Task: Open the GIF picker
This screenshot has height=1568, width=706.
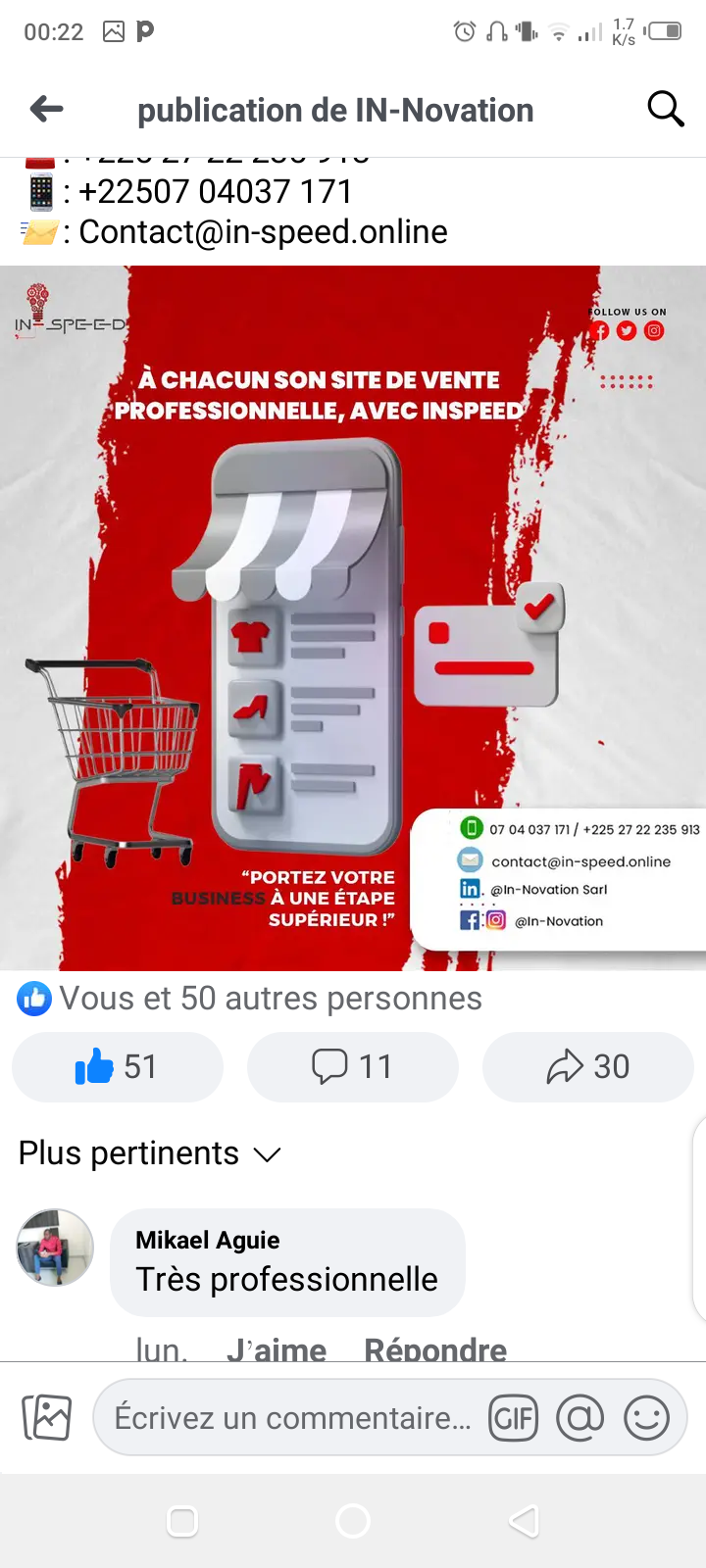Action: pos(515,1417)
